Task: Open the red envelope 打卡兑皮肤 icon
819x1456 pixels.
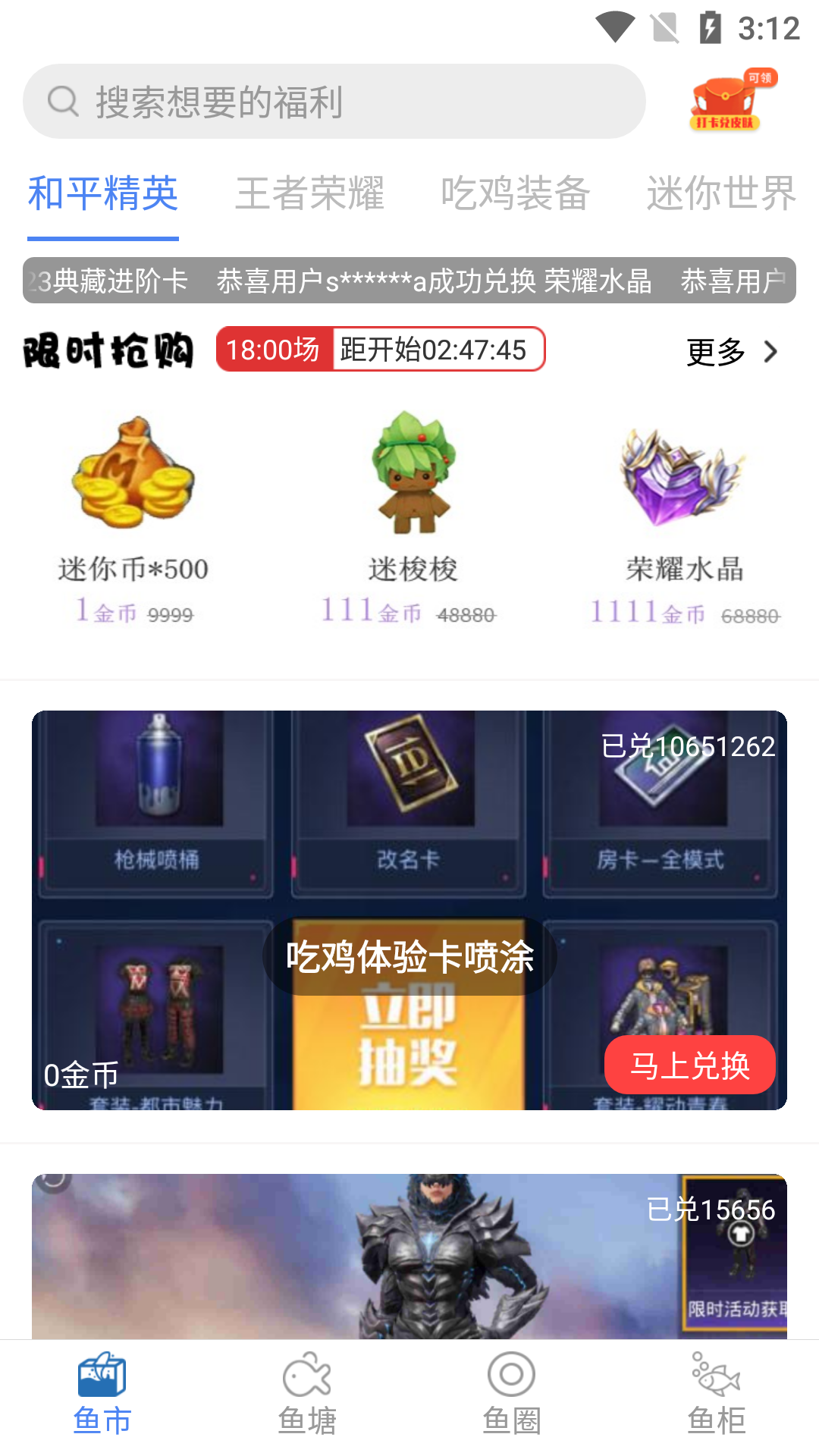Action: pyautogui.click(x=726, y=102)
